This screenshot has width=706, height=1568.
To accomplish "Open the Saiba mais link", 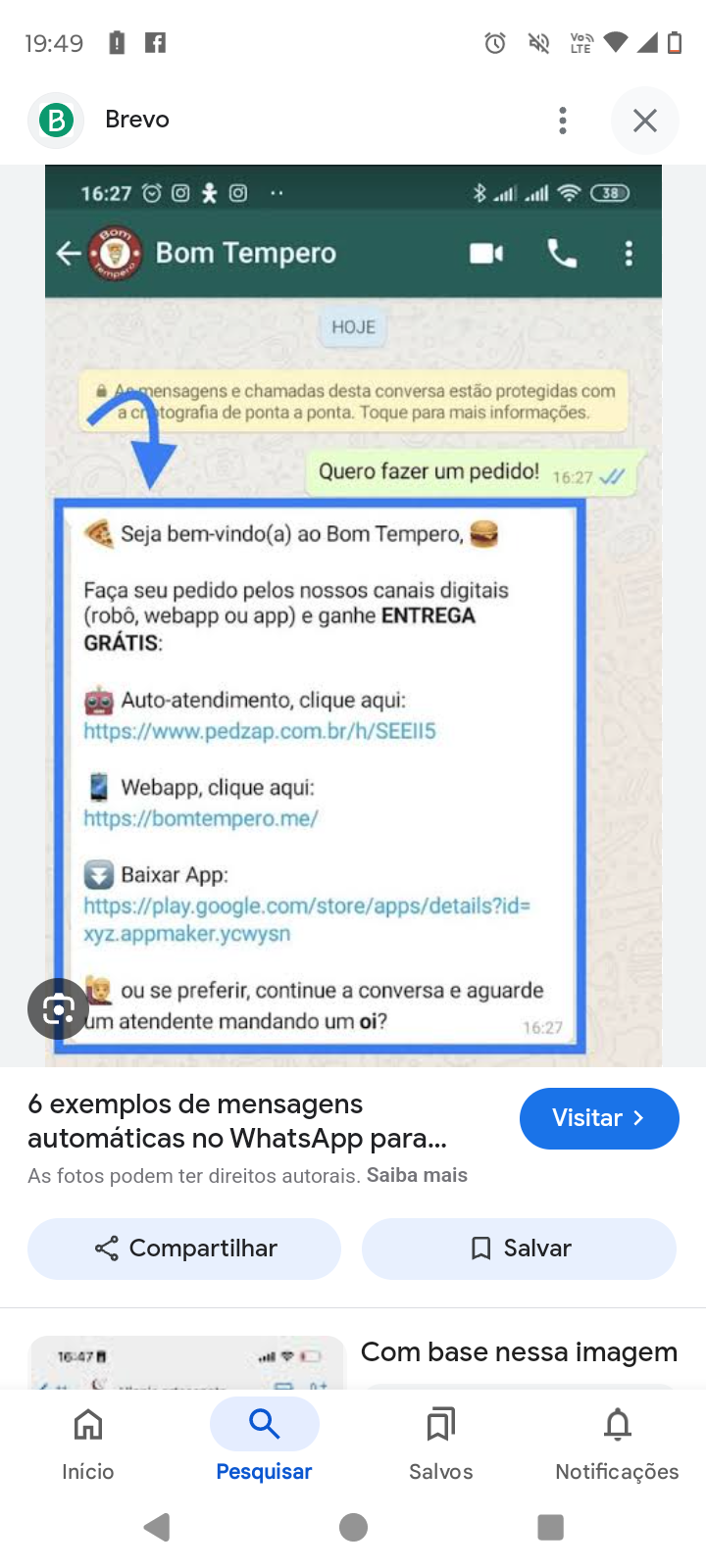I will click(417, 1175).
